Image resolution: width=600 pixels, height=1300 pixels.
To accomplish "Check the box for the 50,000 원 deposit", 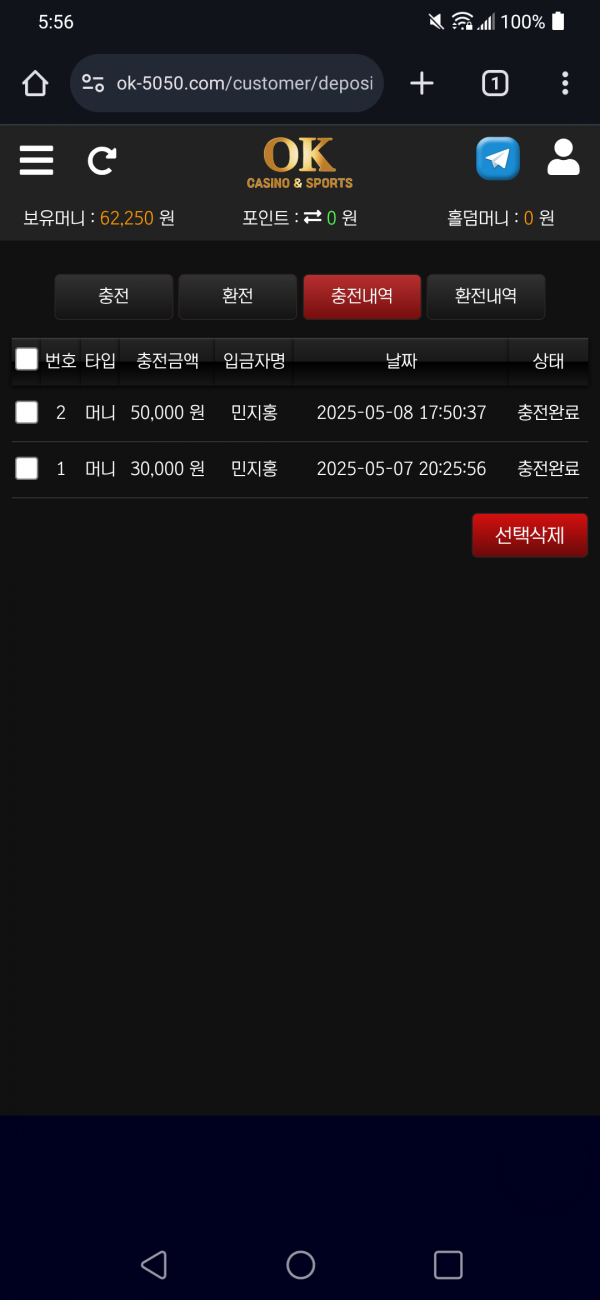I will (x=27, y=412).
